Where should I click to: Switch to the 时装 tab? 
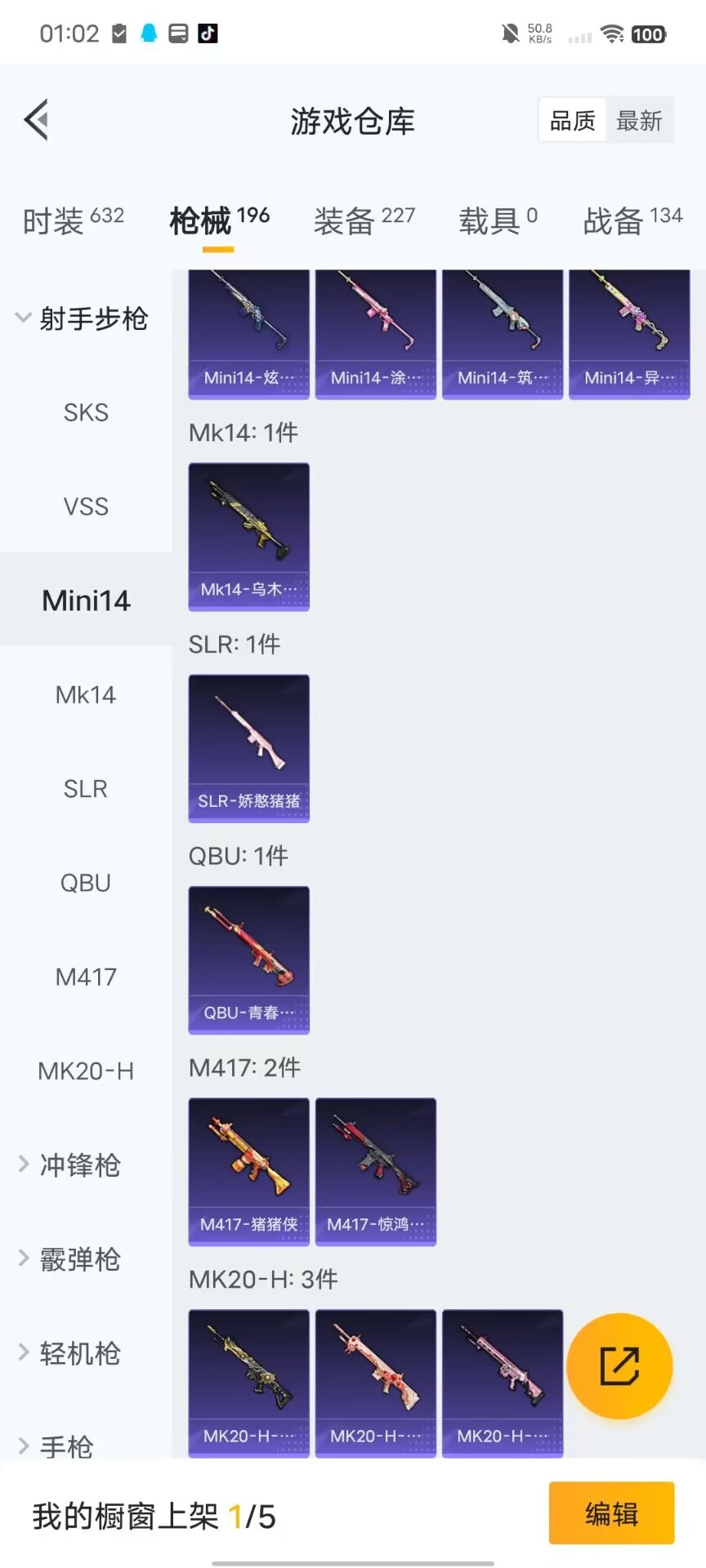click(73, 220)
